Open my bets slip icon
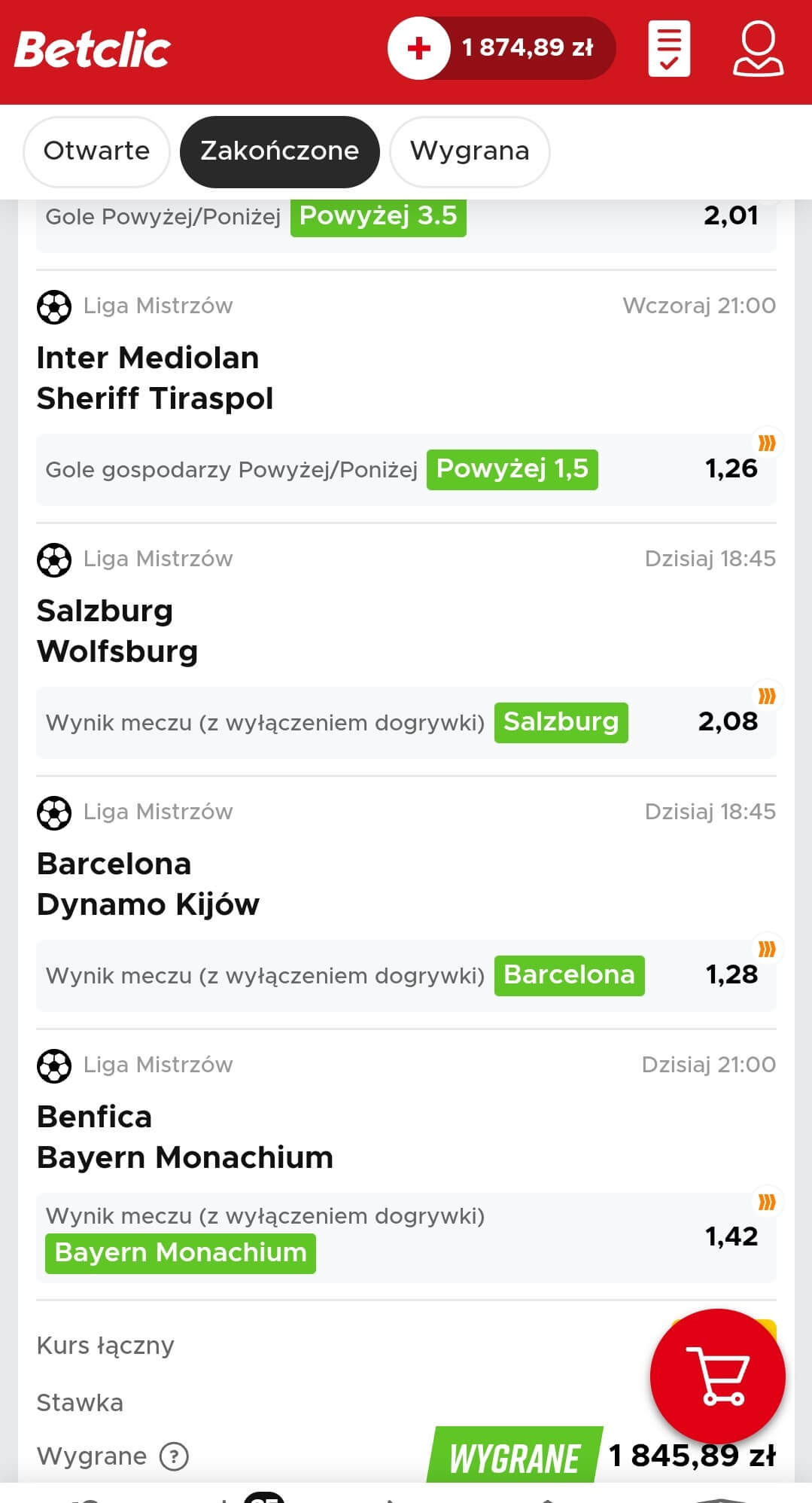Screen dimensions: 812x1503 coord(669,50)
